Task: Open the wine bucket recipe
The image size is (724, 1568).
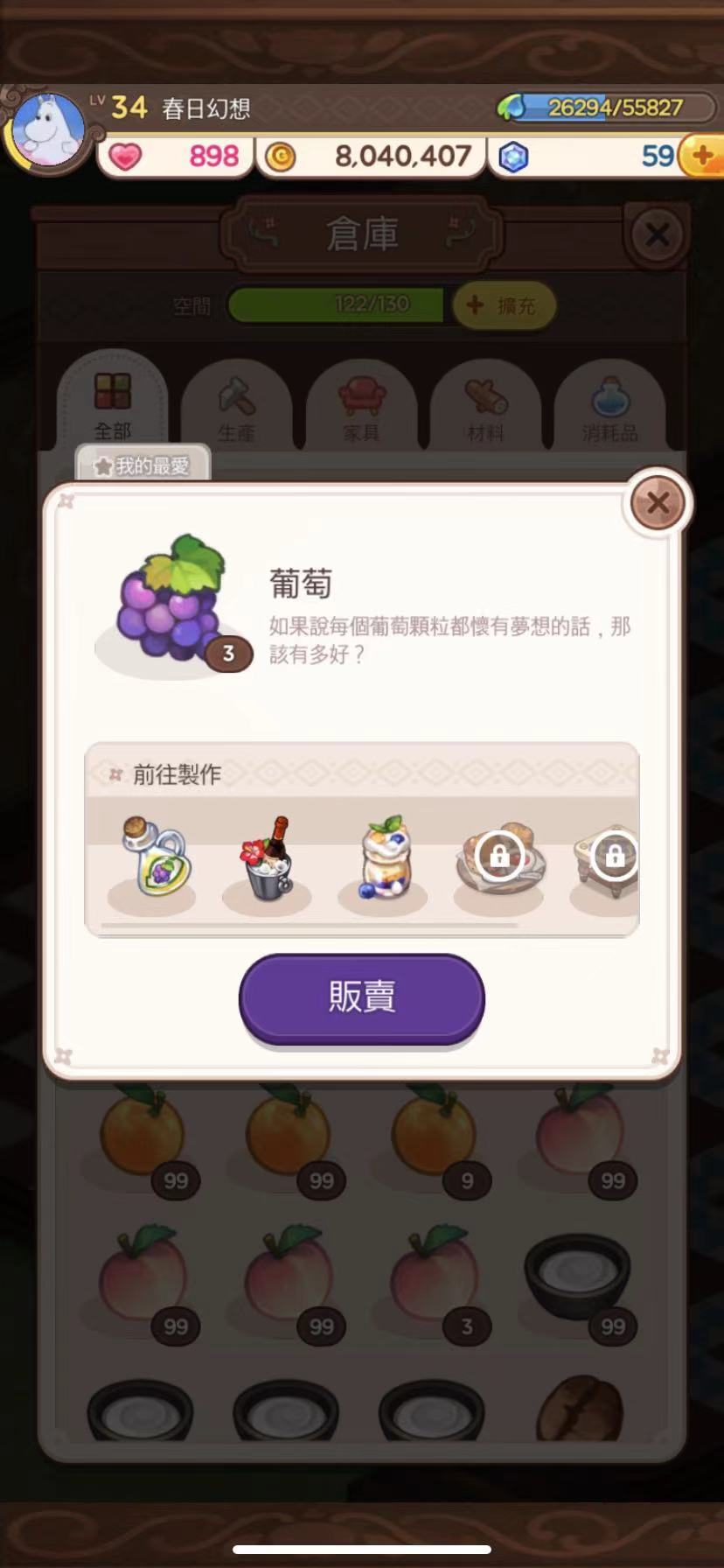Action: click(x=268, y=859)
